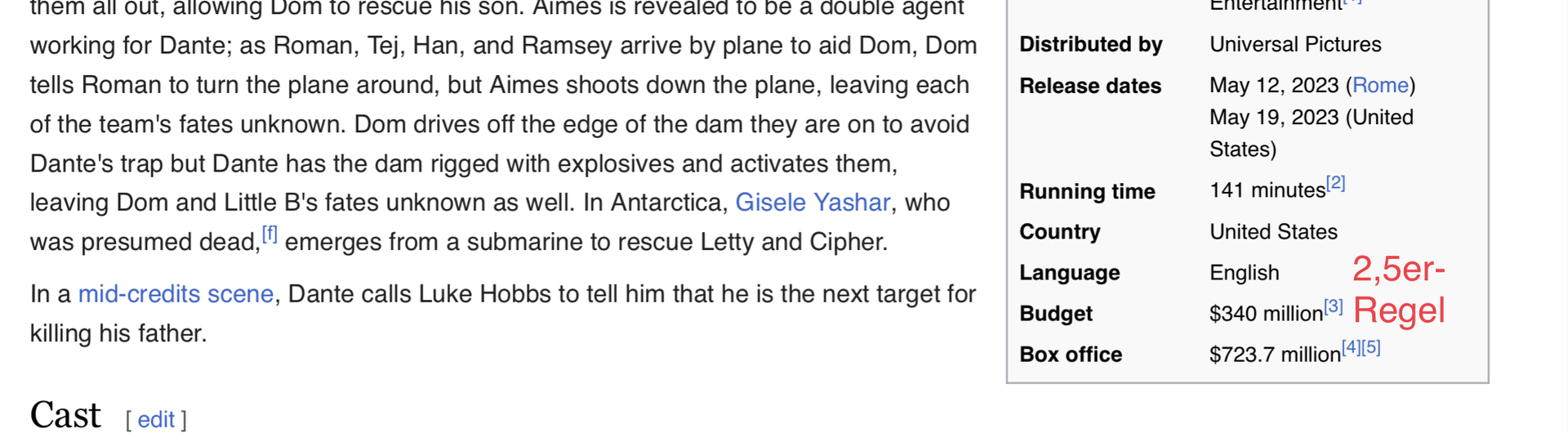1568x433 pixels.
Task: Open reference [3] beside the budget
Action: pyautogui.click(x=1333, y=306)
